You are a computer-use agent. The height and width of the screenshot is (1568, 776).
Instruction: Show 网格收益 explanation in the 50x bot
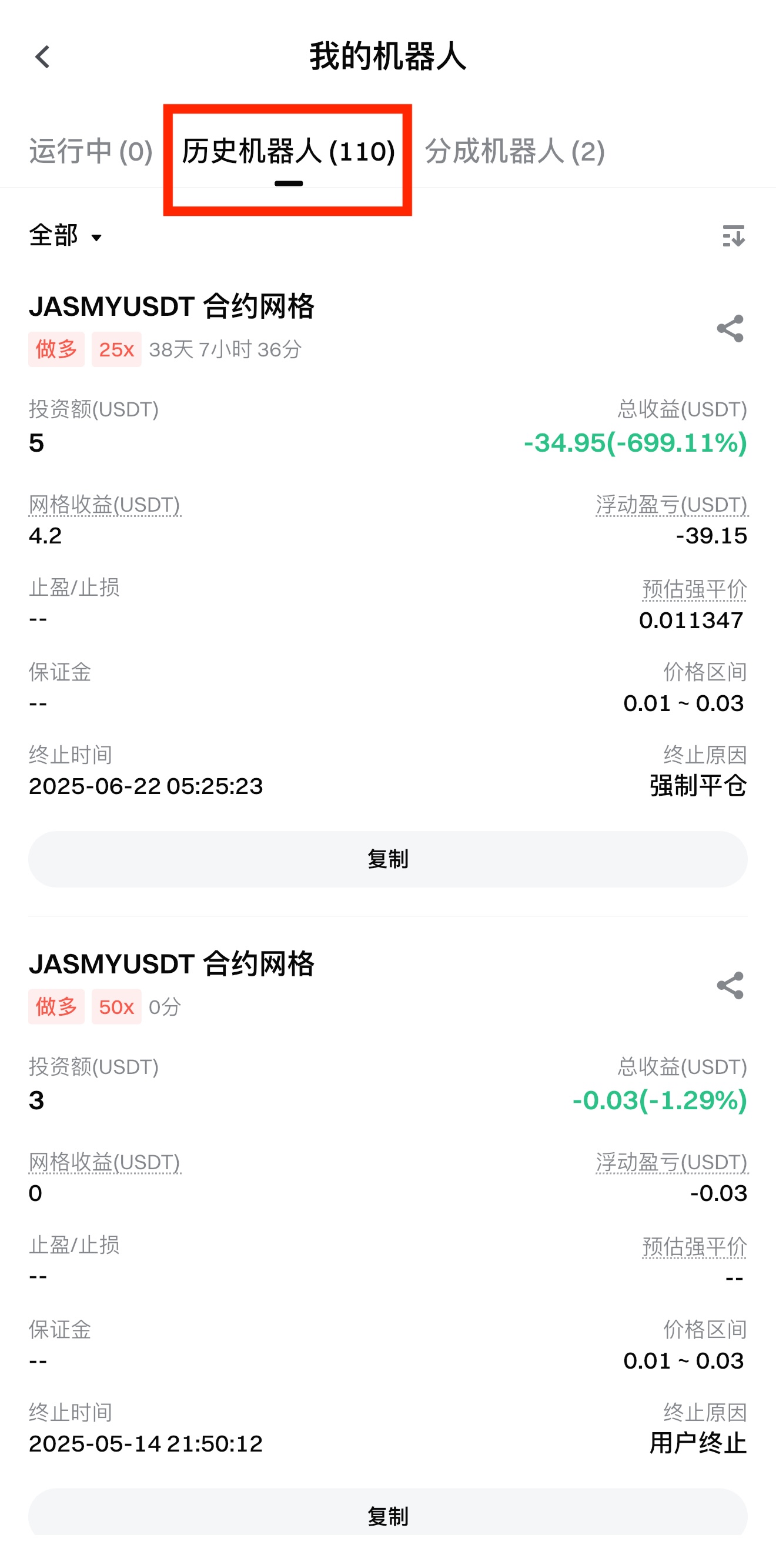tap(105, 1163)
